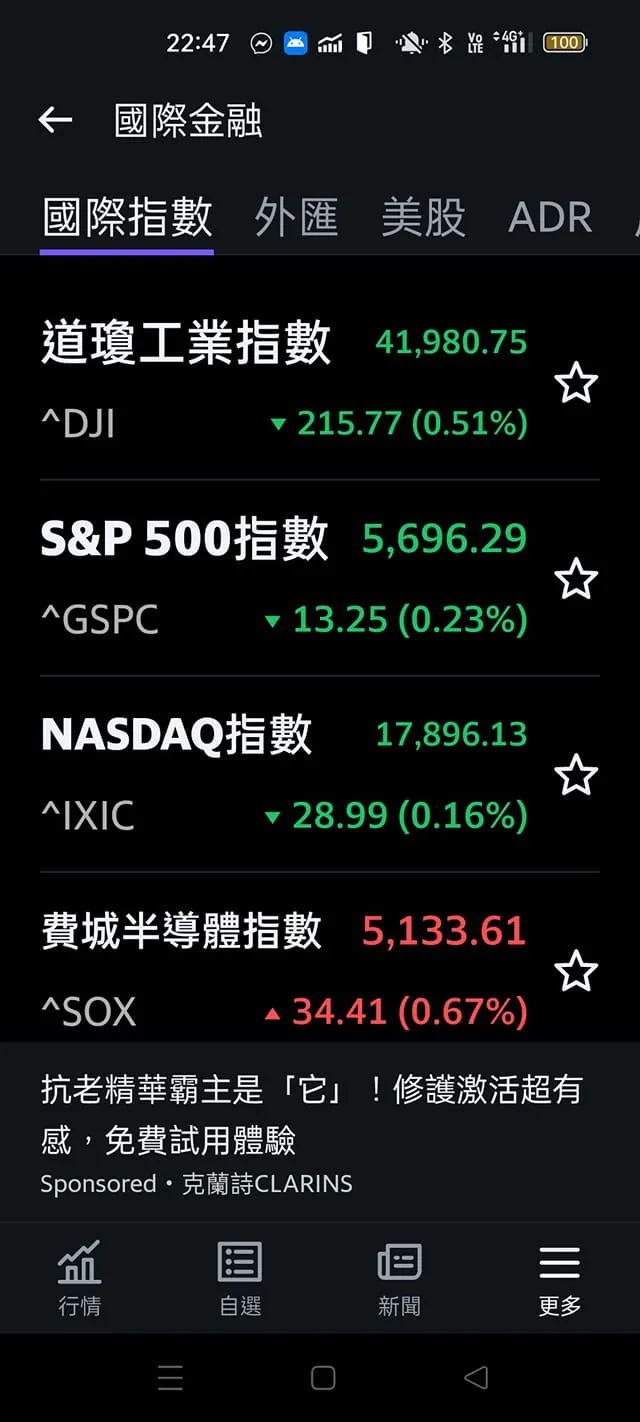Switch to the 新聞 news tab
640x1422 pixels.
coord(399,1277)
